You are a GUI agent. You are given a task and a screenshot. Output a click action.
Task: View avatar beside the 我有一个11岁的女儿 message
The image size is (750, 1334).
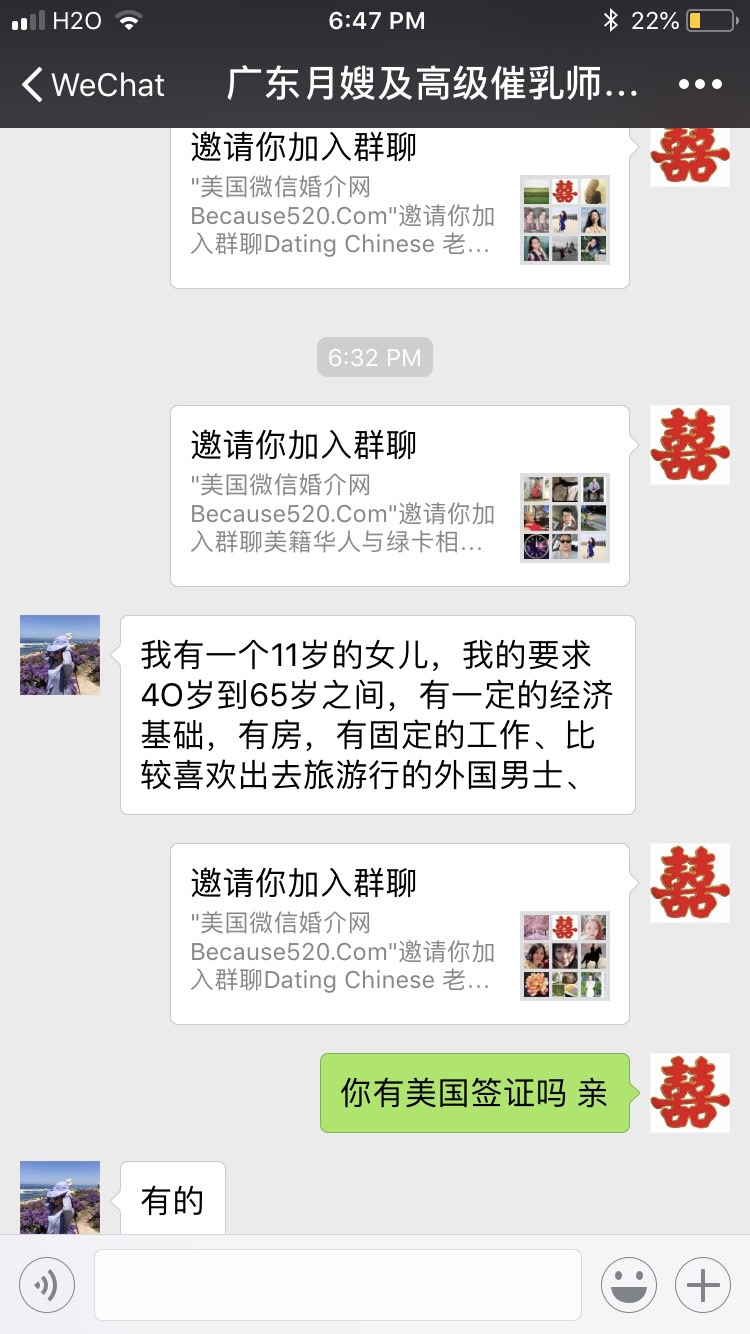(60, 655)
